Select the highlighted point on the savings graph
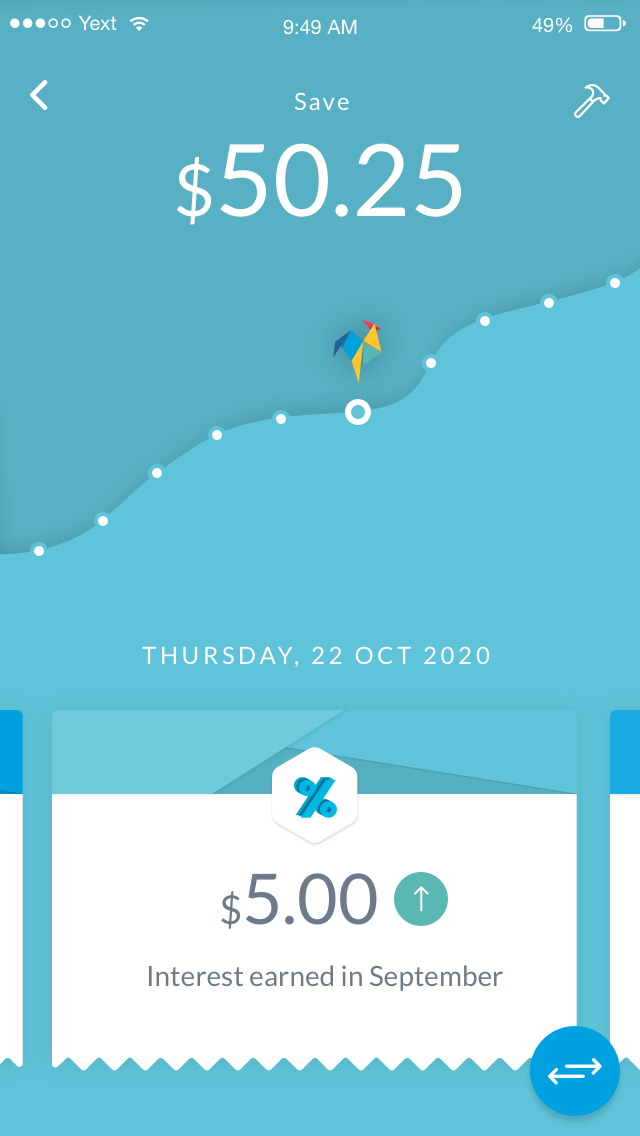This screenshot has height=1136, width=640. [357, 411]
